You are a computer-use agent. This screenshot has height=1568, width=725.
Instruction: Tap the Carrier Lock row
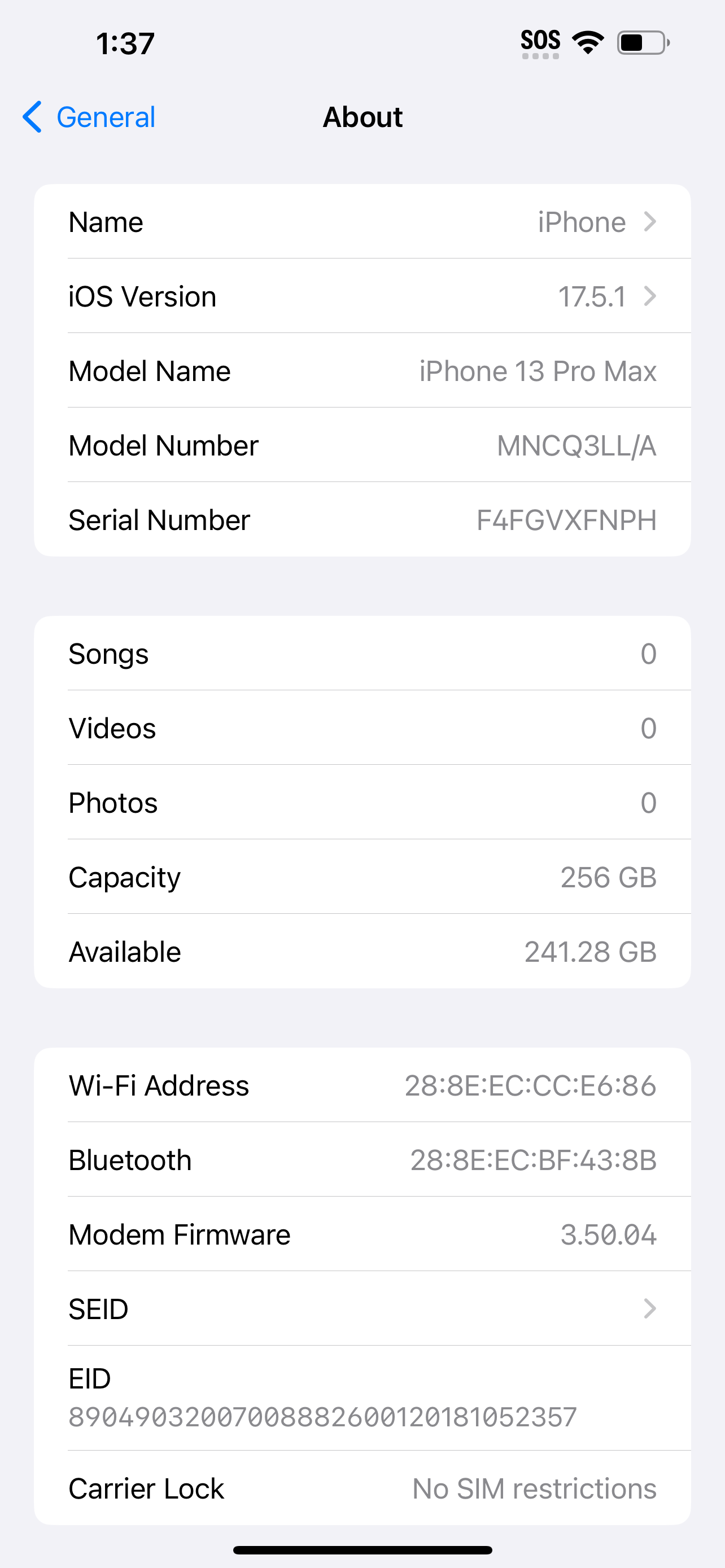362,1488
